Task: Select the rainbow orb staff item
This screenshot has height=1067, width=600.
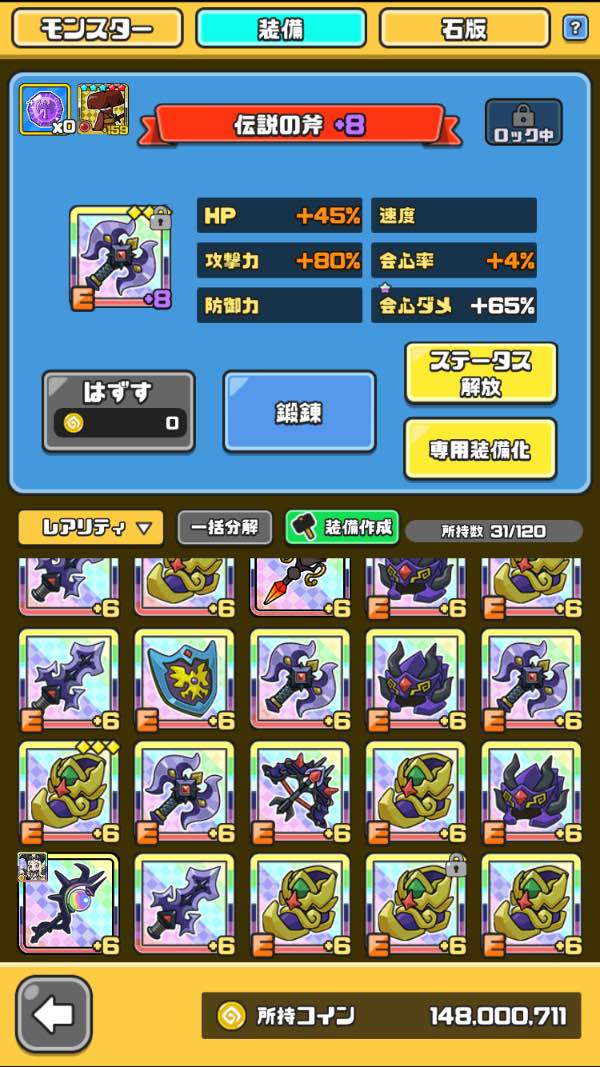Action: (68, 904)
